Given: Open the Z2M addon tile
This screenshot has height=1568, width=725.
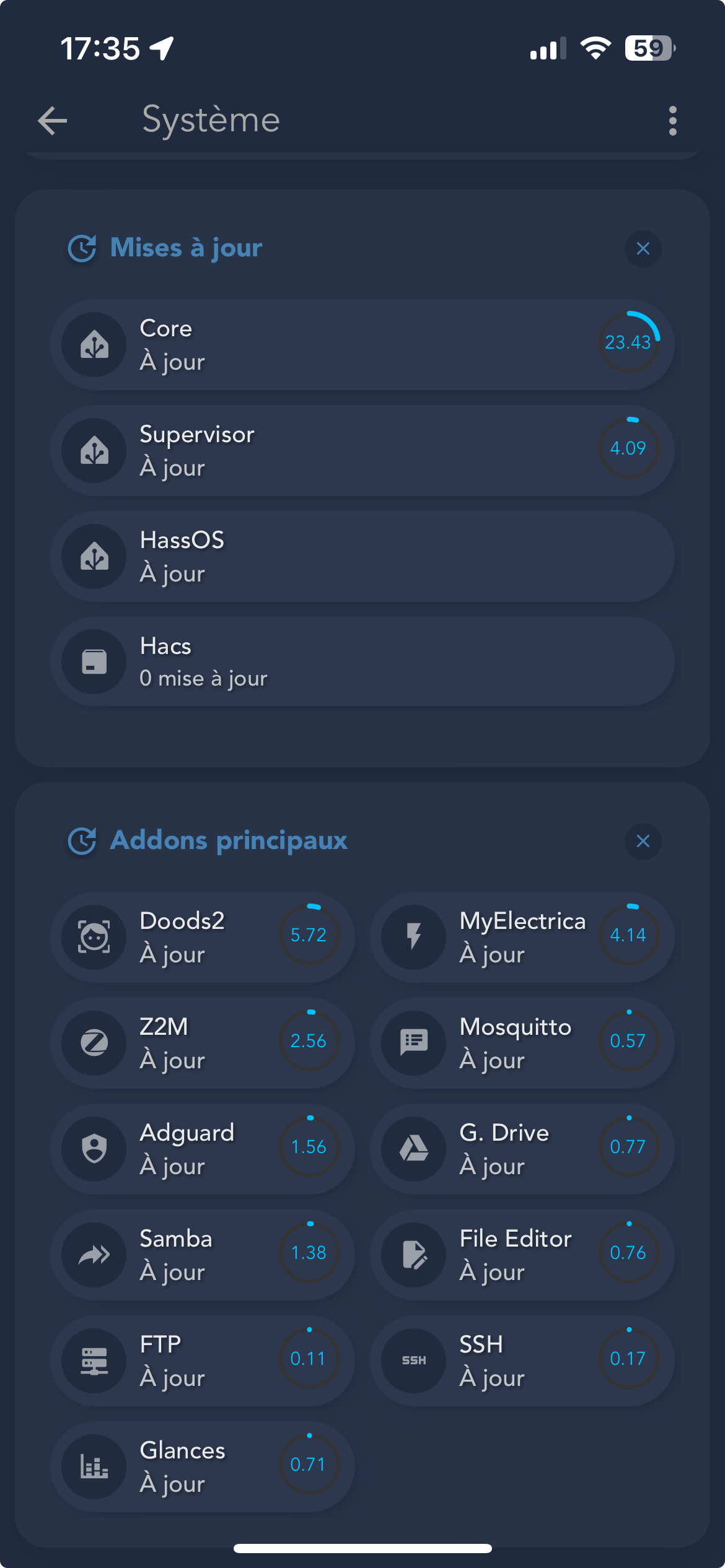Looking at the screenshot, I should (203, 1043).
